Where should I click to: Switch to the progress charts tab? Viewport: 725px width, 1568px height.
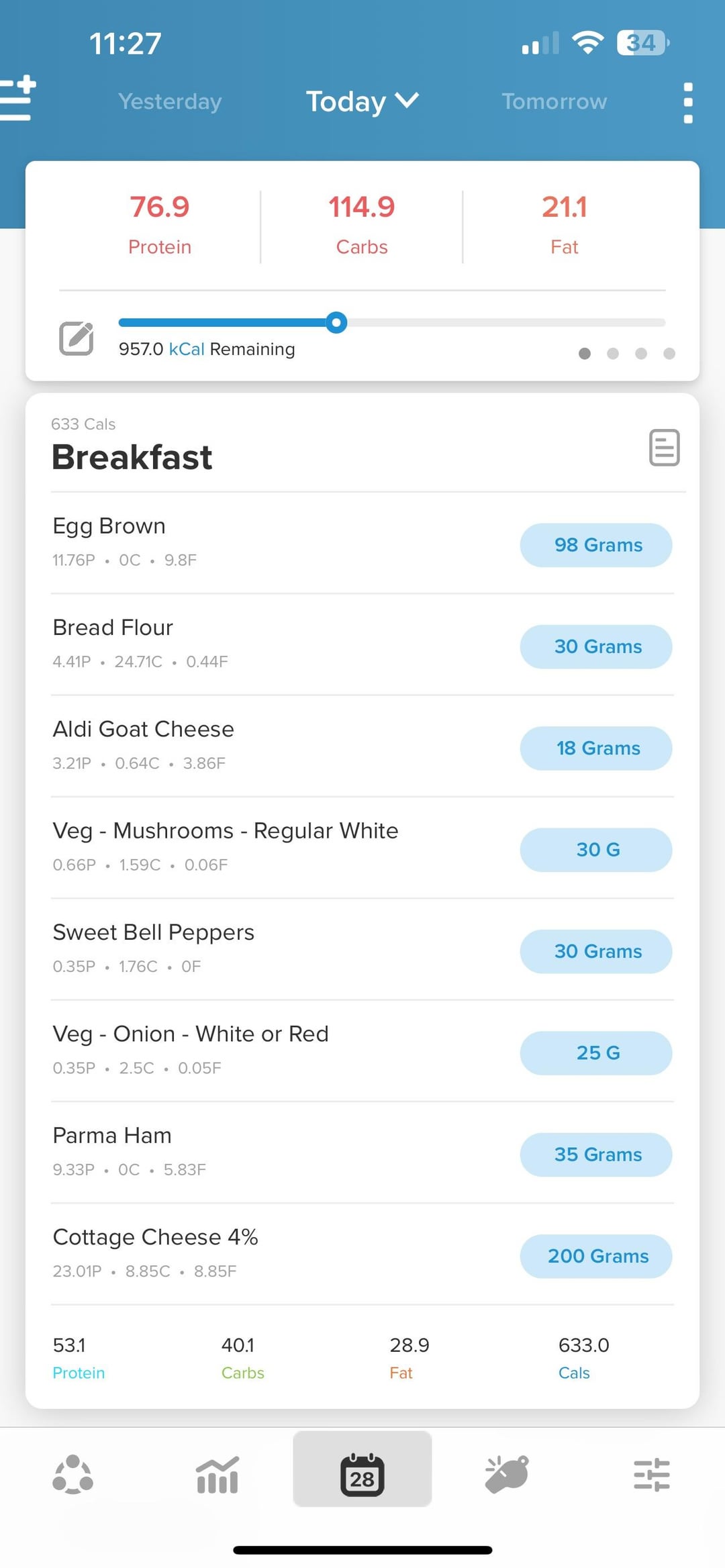[x=217, y=1475]
